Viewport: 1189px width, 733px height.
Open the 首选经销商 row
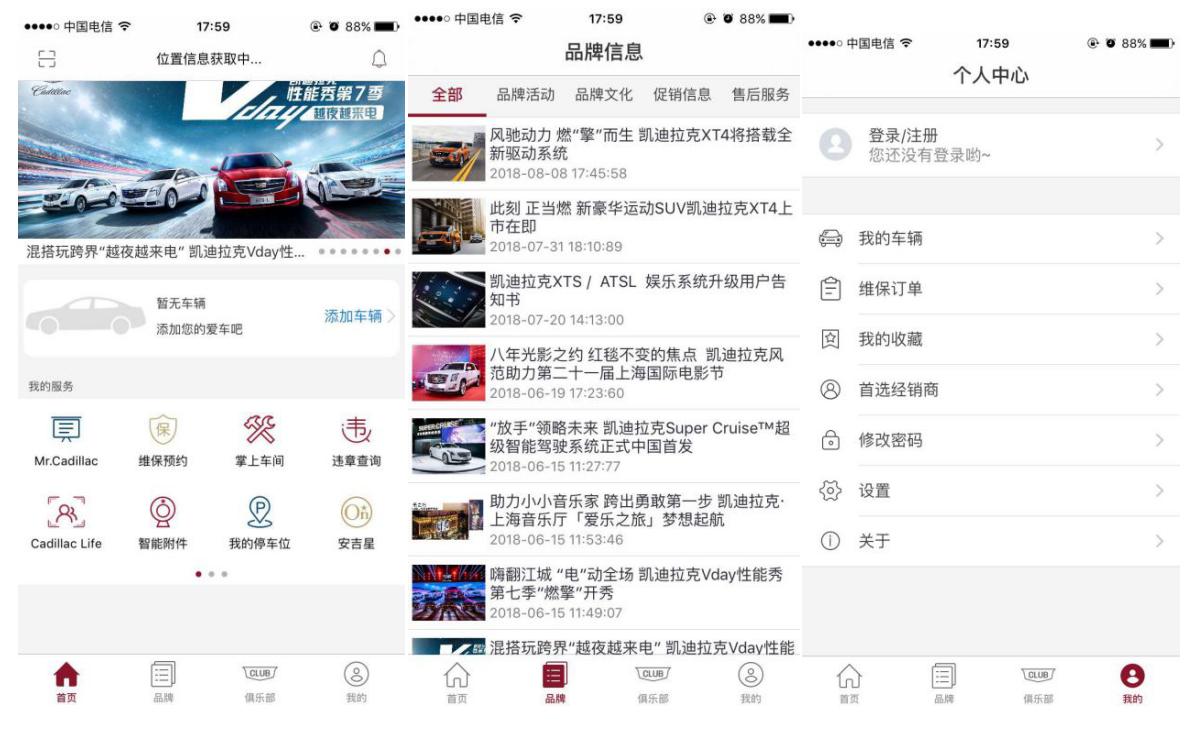991,390
